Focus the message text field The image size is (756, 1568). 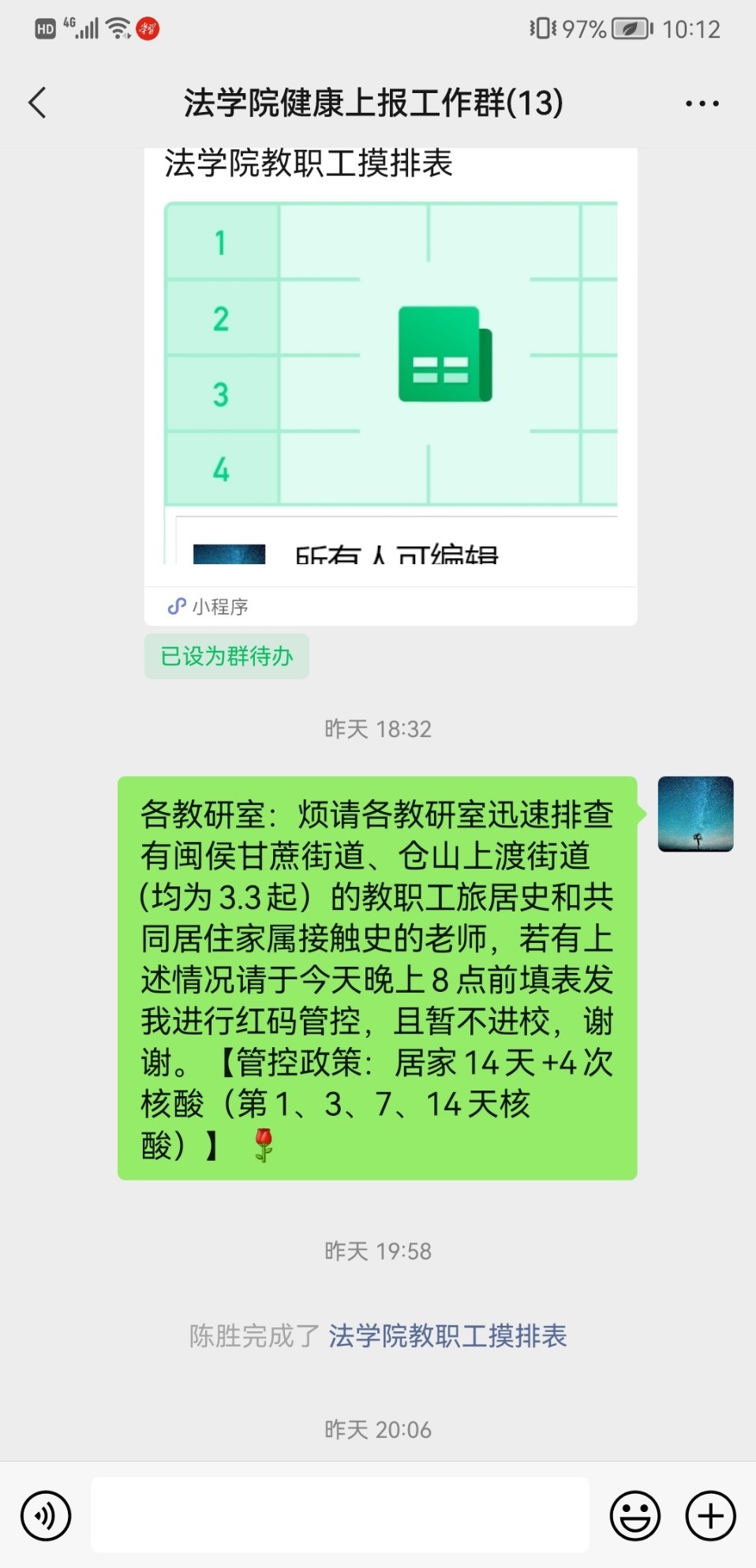[340, 1515]
